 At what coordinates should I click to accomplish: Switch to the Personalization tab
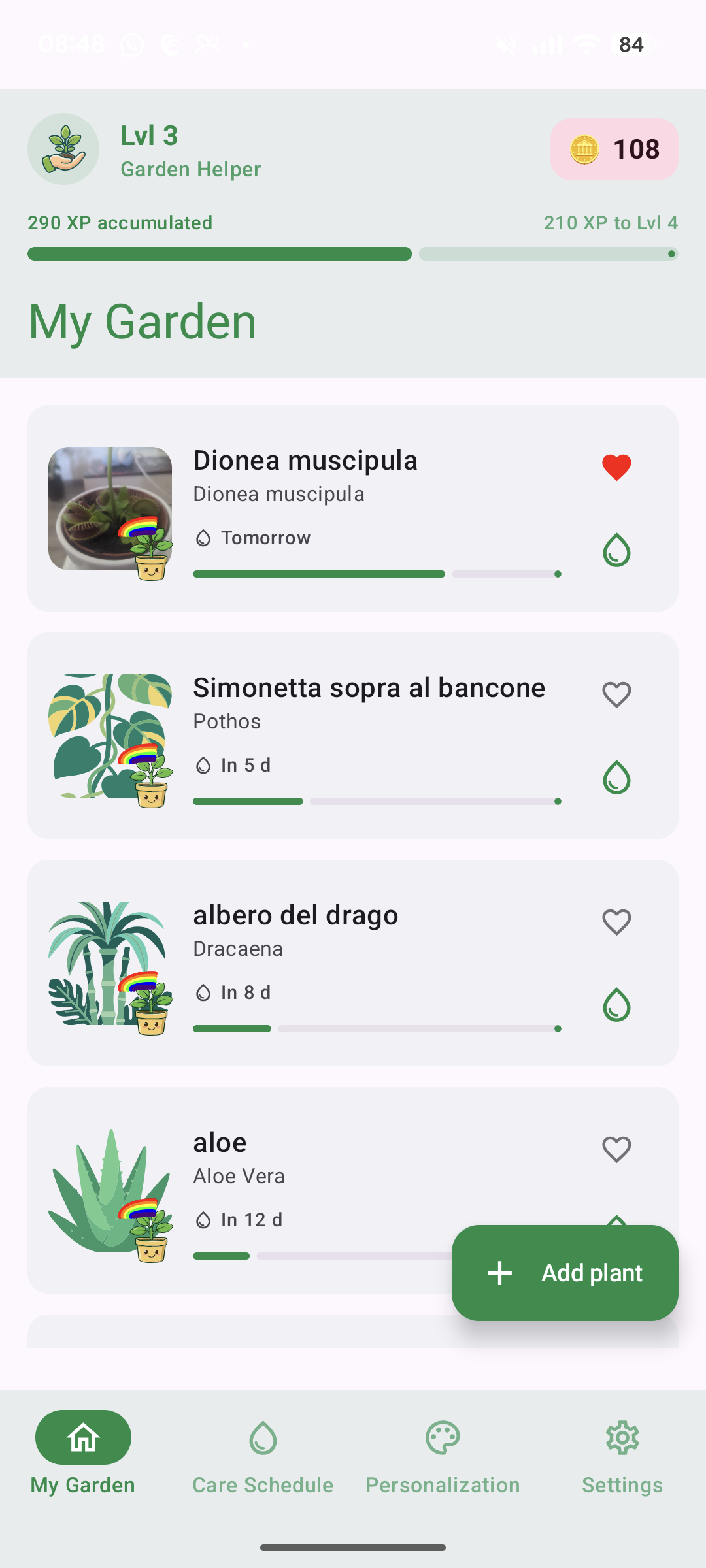(443, 1457)
